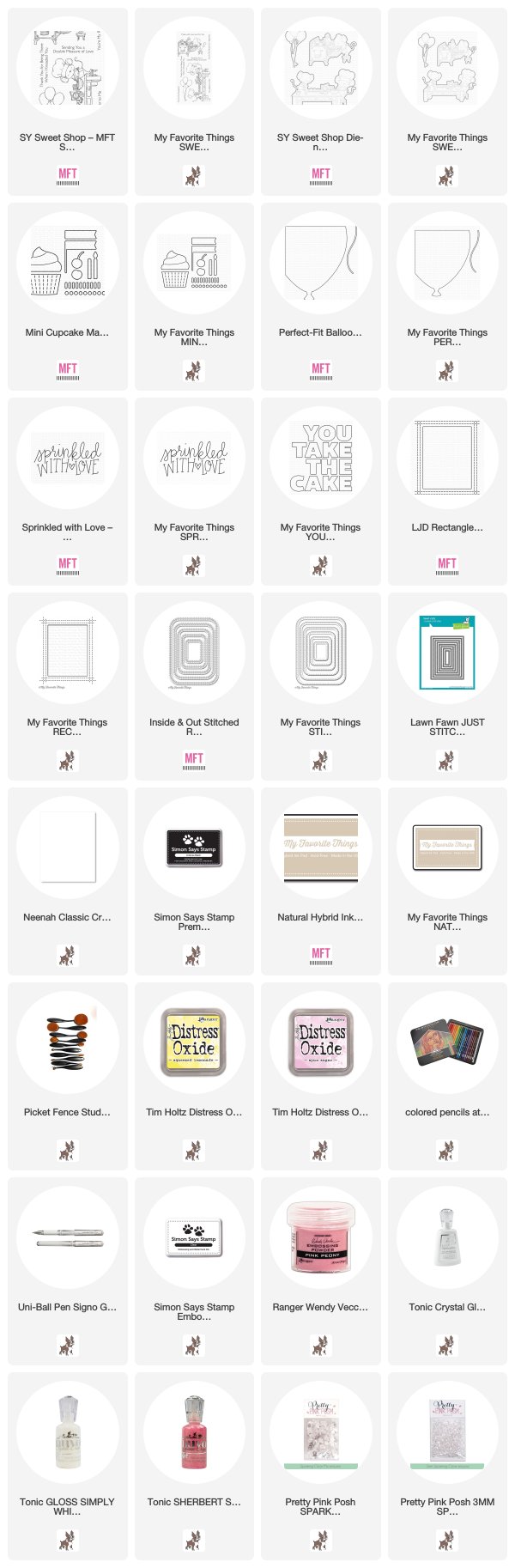Open the SY Sweet Shop Die-namics card
Screen dimensions: 515x1568
coord(321,72)
